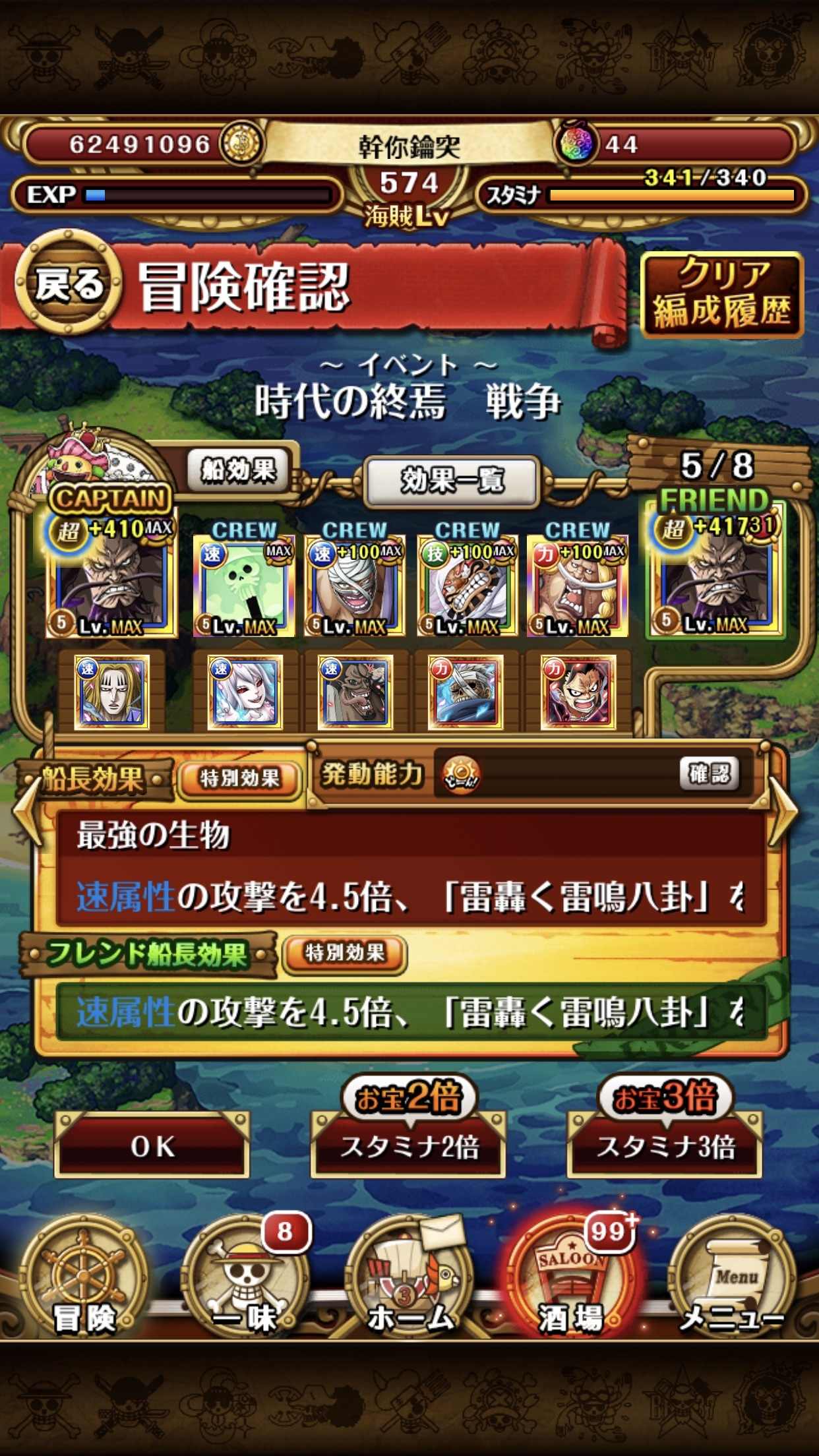The width and height of the screenshot is (819, 1456).
Task: Choose スタミナ3倍 triple stamina option
Action: click(665, 1146)
